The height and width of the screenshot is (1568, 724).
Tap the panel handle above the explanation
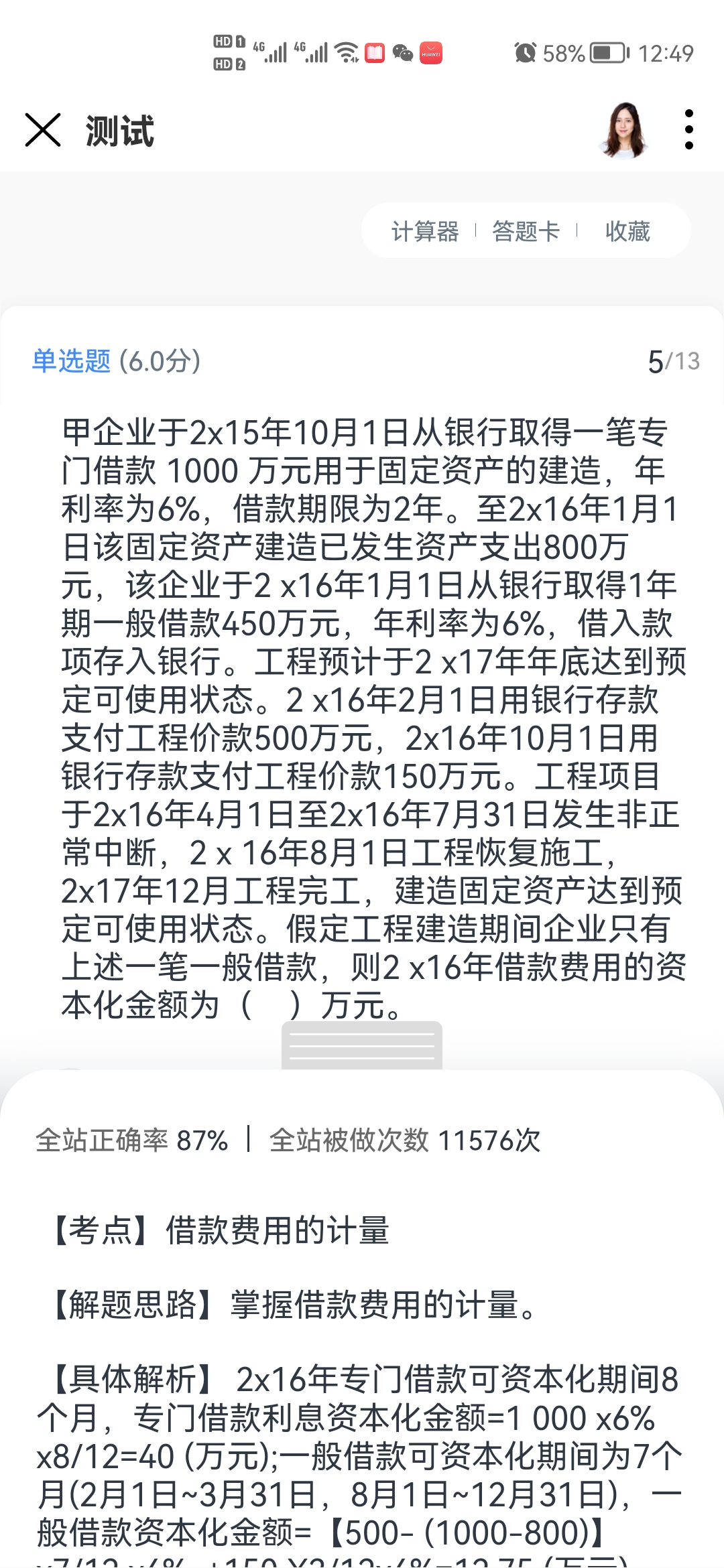point(362,1045)
